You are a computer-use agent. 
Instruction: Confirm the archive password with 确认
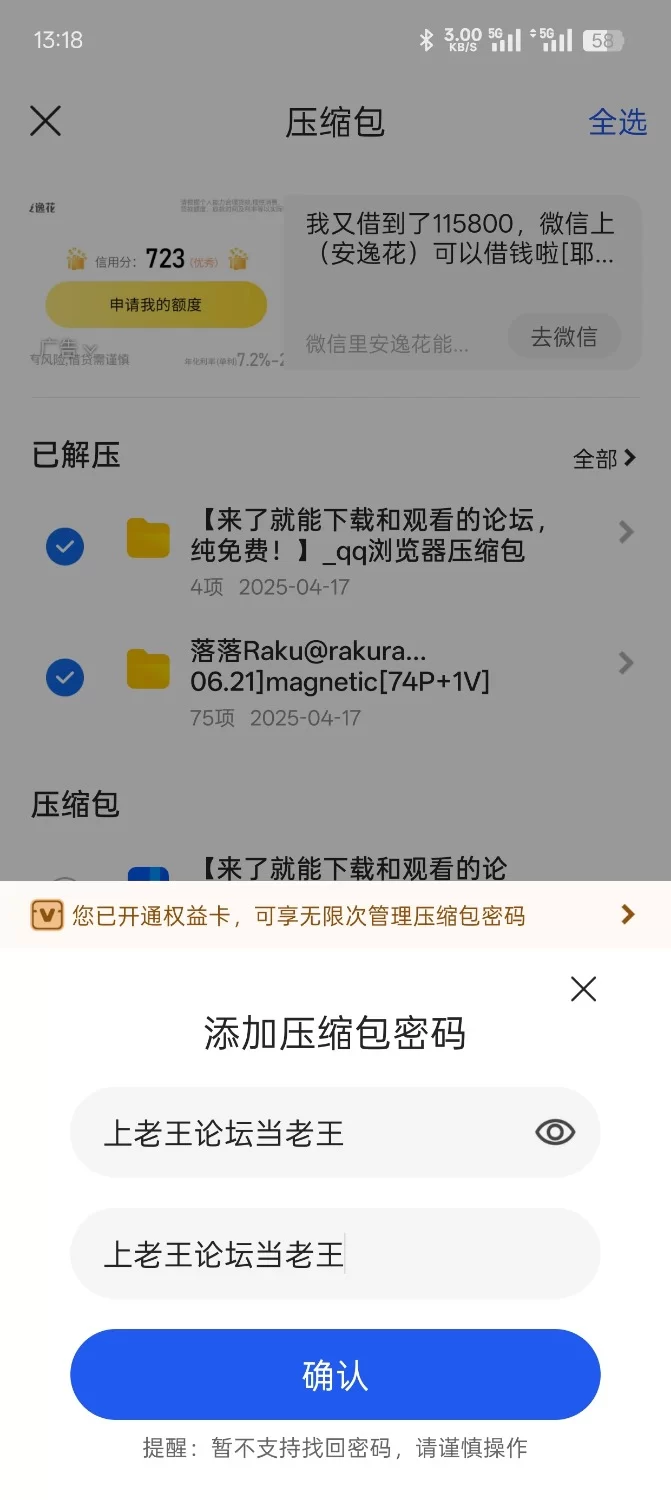coord(335,1375)
